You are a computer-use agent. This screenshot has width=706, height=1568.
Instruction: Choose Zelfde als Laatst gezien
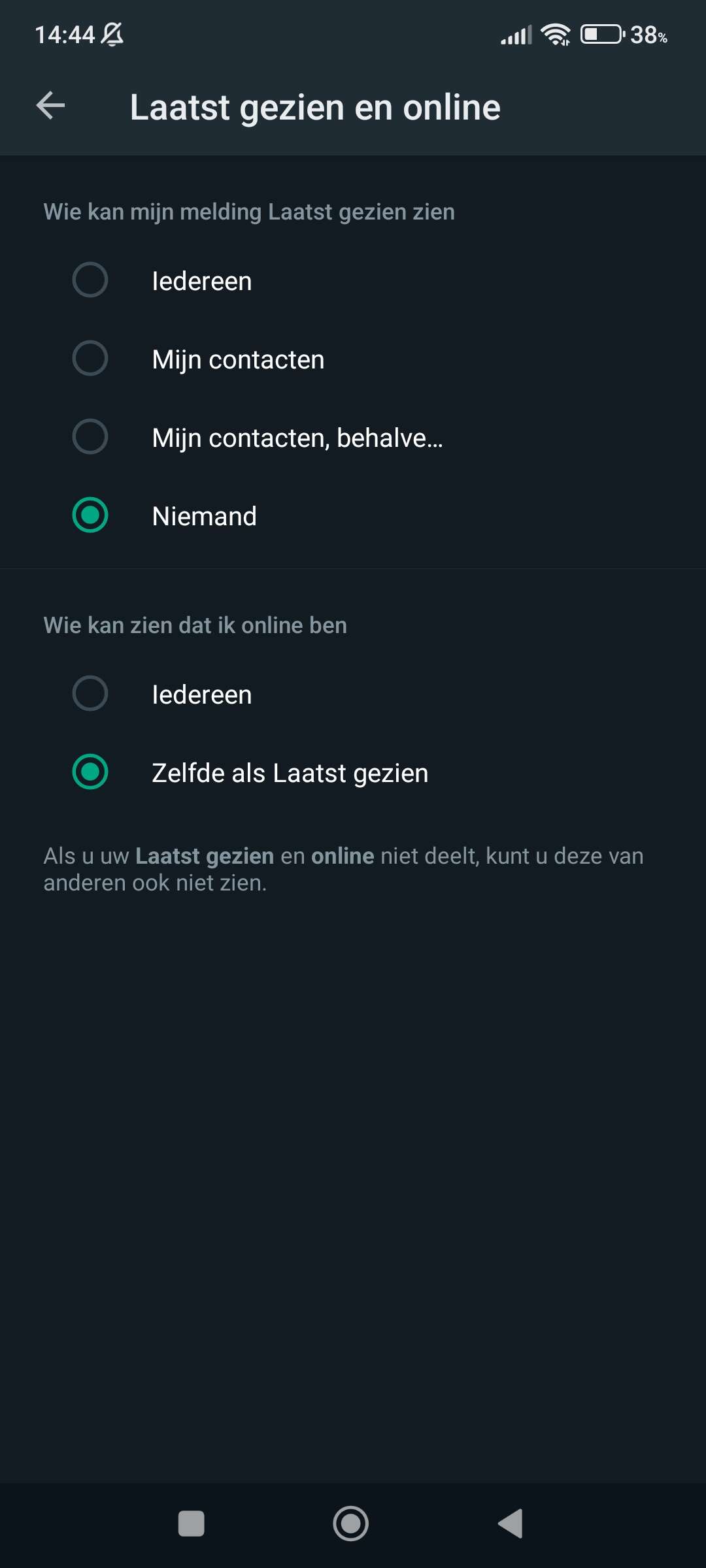(353, 772)
